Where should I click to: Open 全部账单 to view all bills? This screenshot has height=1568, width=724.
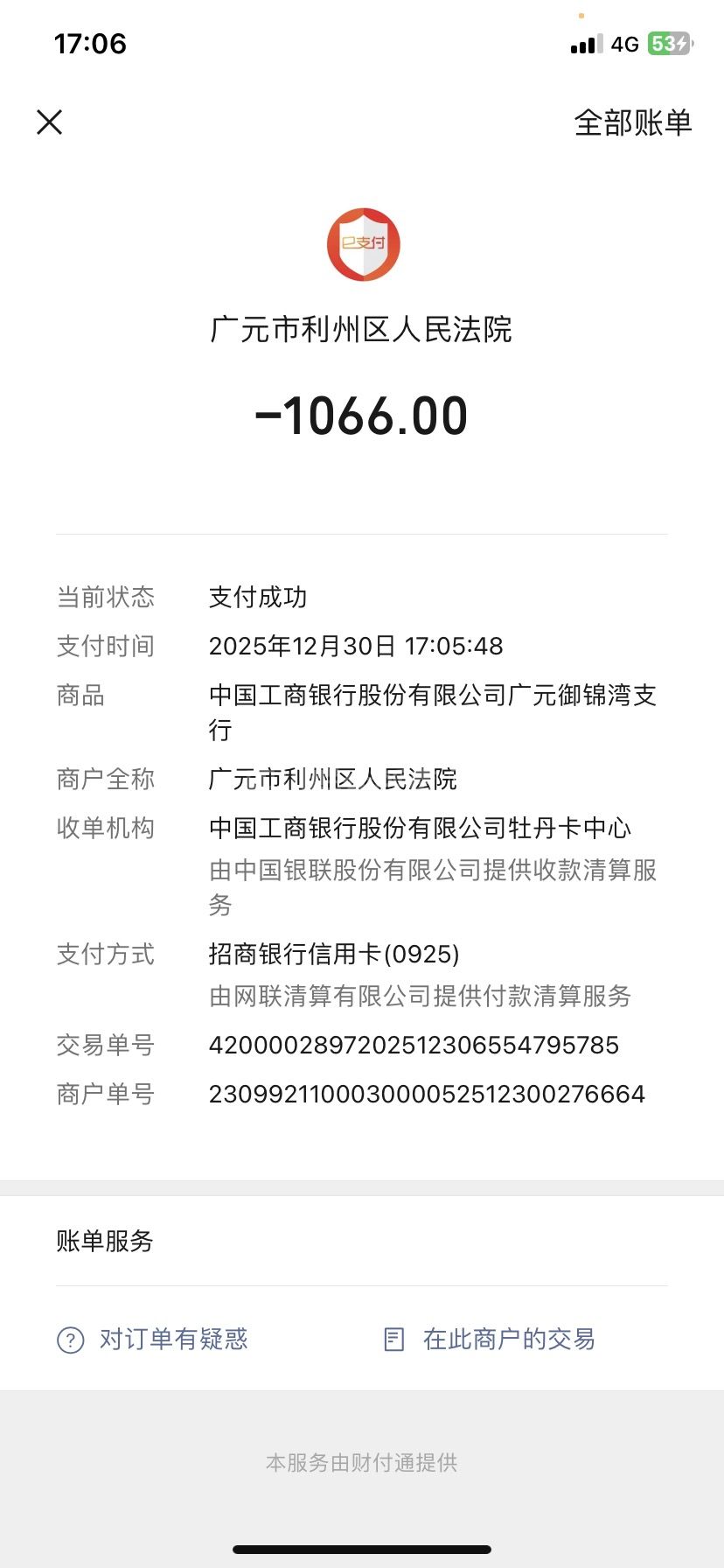point(632,122)
